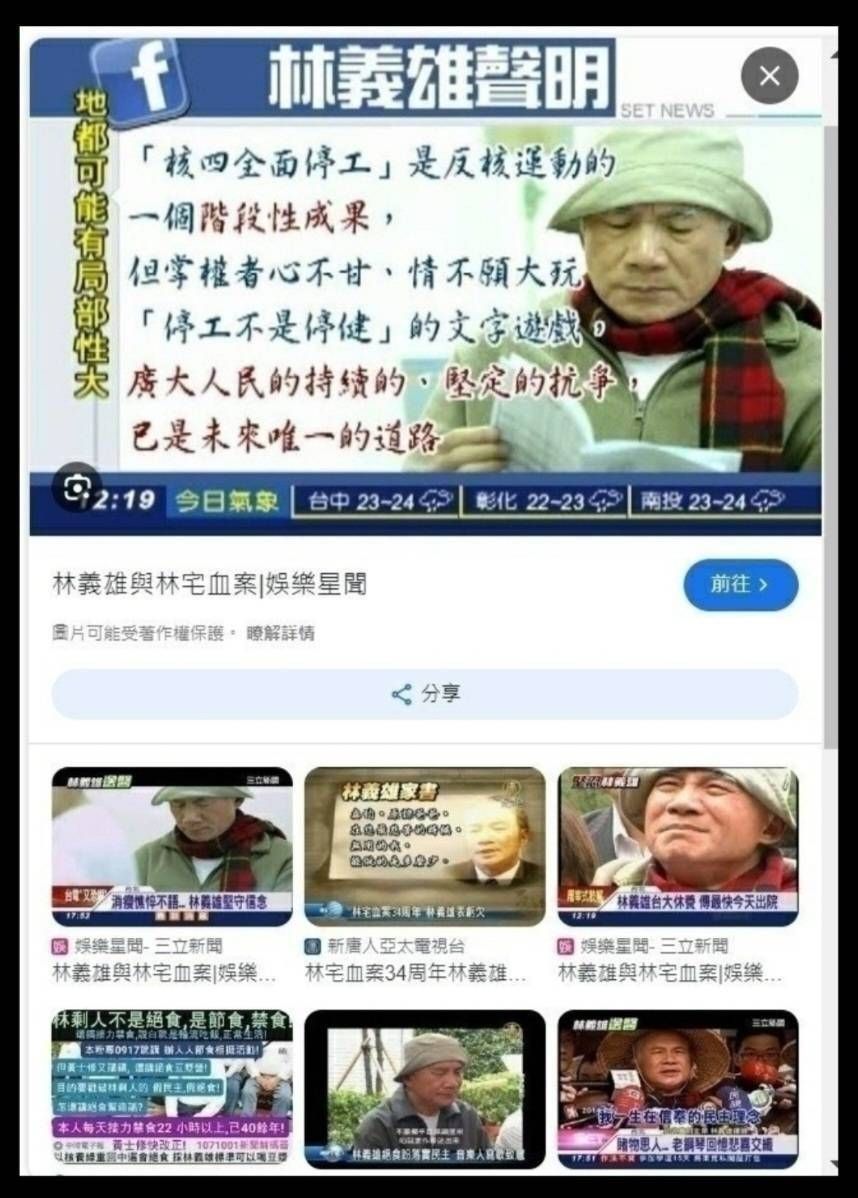Open the 瞭解詳情 copyright link

pyautogui.click(x=281, y=633)
